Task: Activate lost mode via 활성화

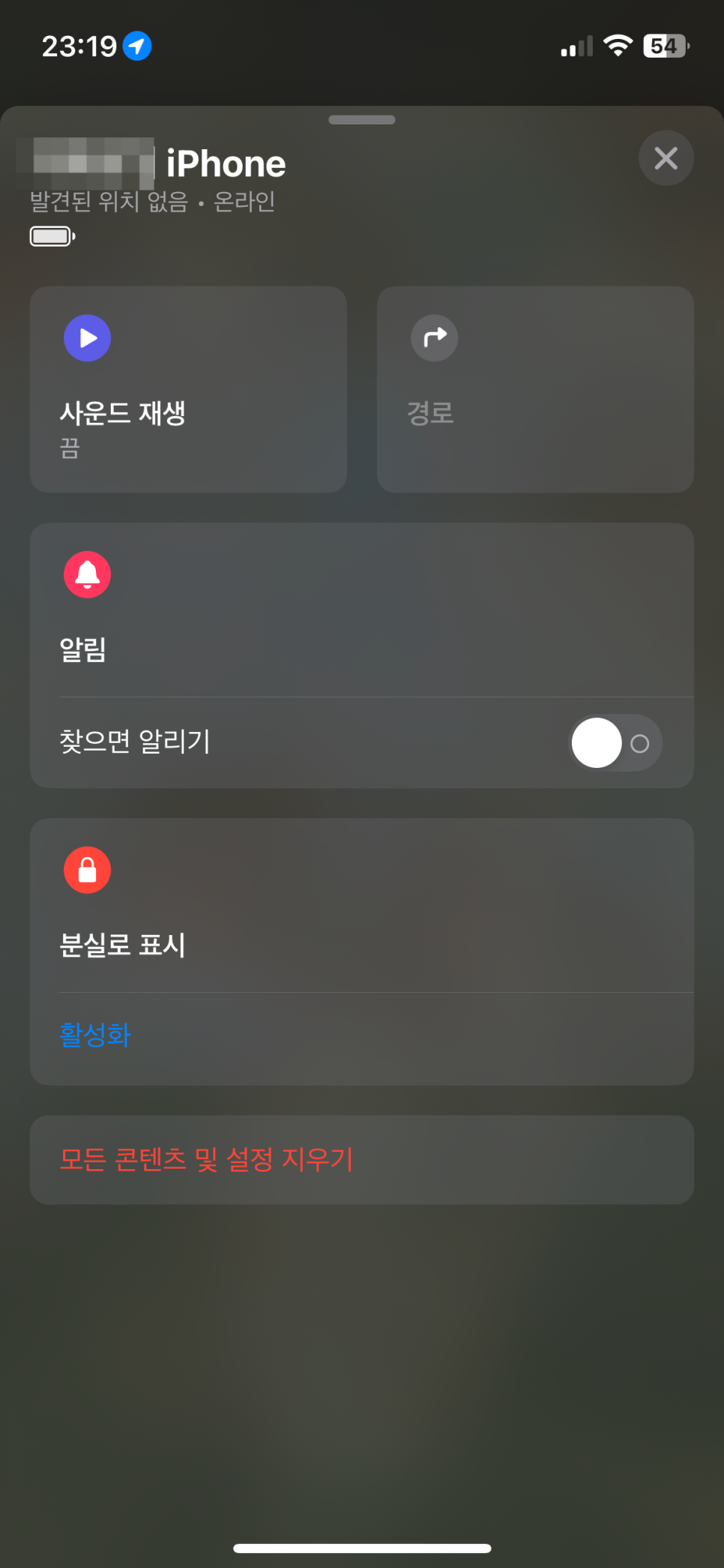Action: coord(95,1035)
